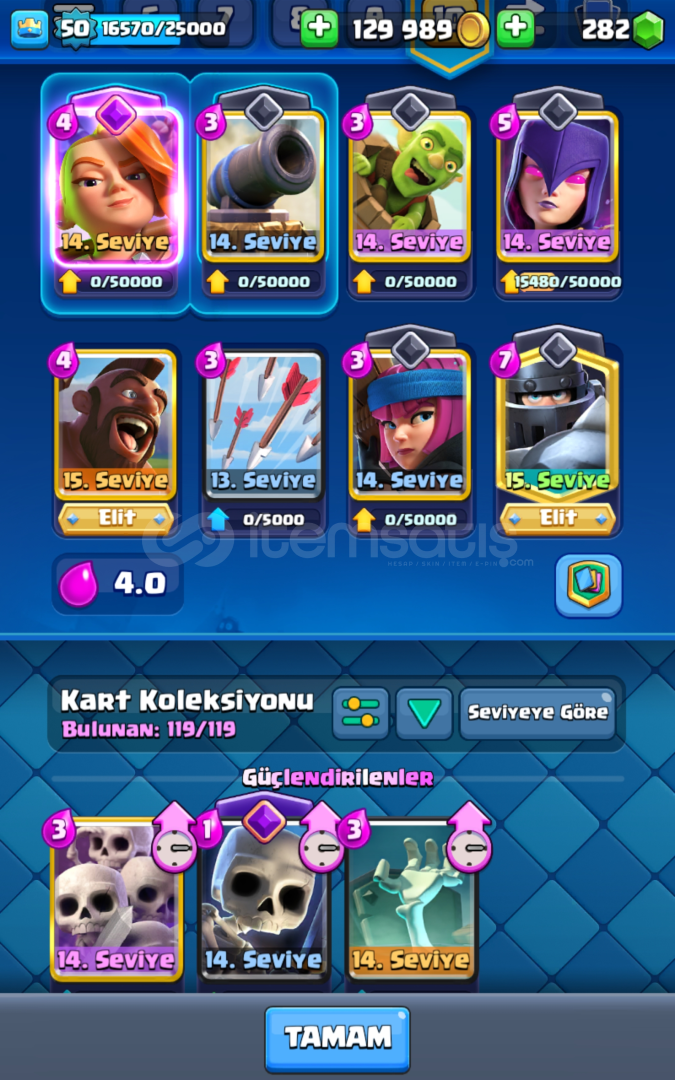The height and width of the screenshot is (1080, 675).
Task: Select the Graveyard card in the collection
Action: click(x=411, y=899)
